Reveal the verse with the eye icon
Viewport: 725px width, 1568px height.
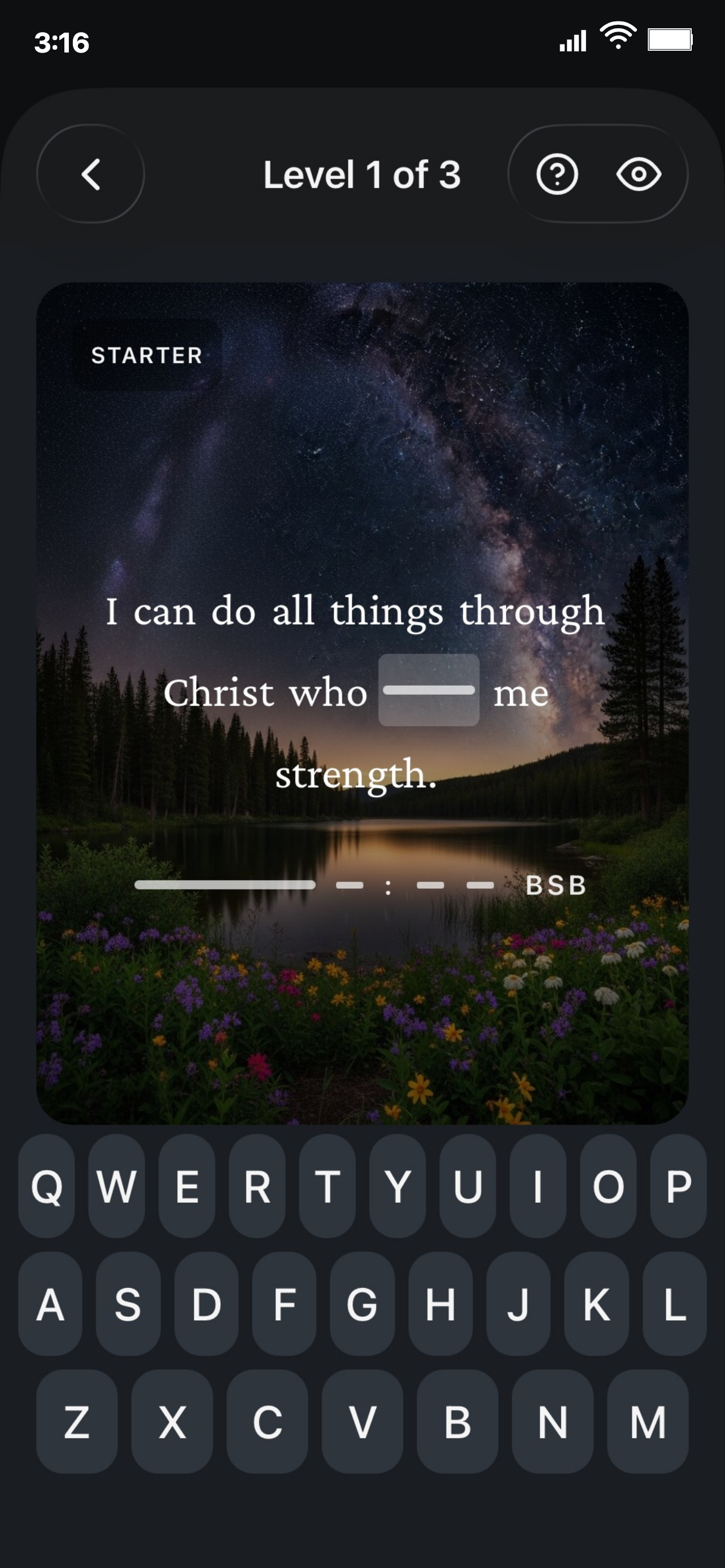pyautogui.click(x=639, y=175)
